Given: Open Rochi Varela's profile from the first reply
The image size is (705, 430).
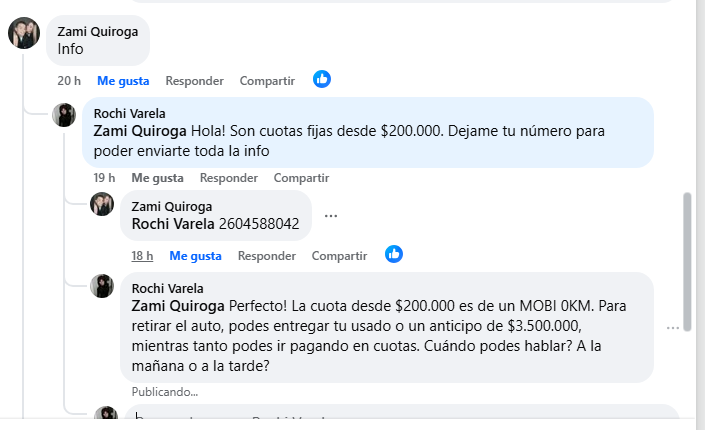Looking at the screenshot, I should 129,113.
